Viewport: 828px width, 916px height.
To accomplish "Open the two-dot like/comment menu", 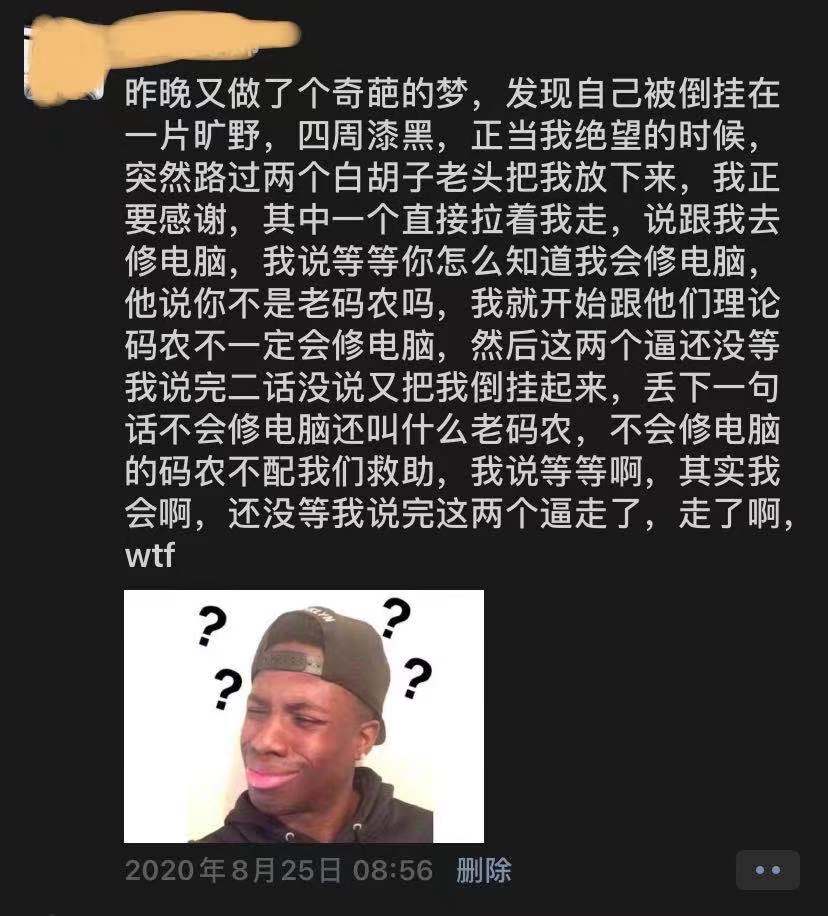I will (767, 870).
